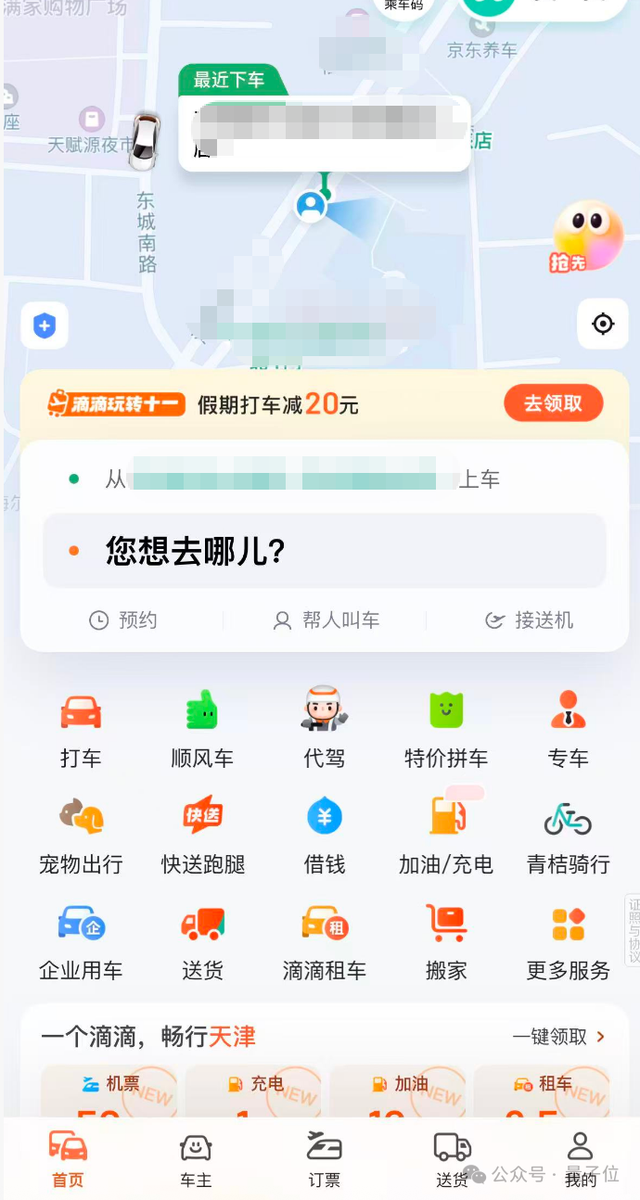The image size is (640, 1200).
Task: Select the 代驾 designated driver service
Action: 324,730
